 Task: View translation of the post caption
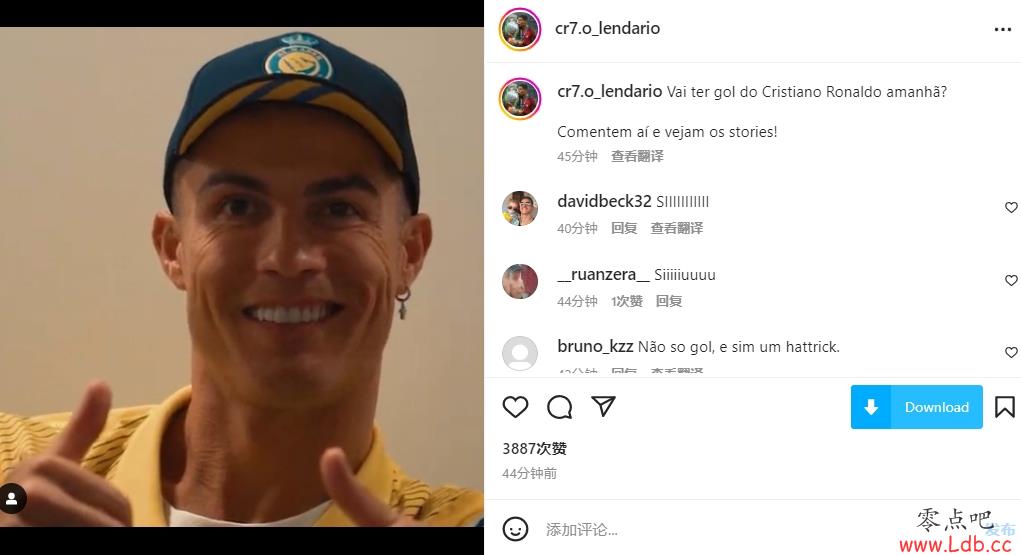point(637,156)
